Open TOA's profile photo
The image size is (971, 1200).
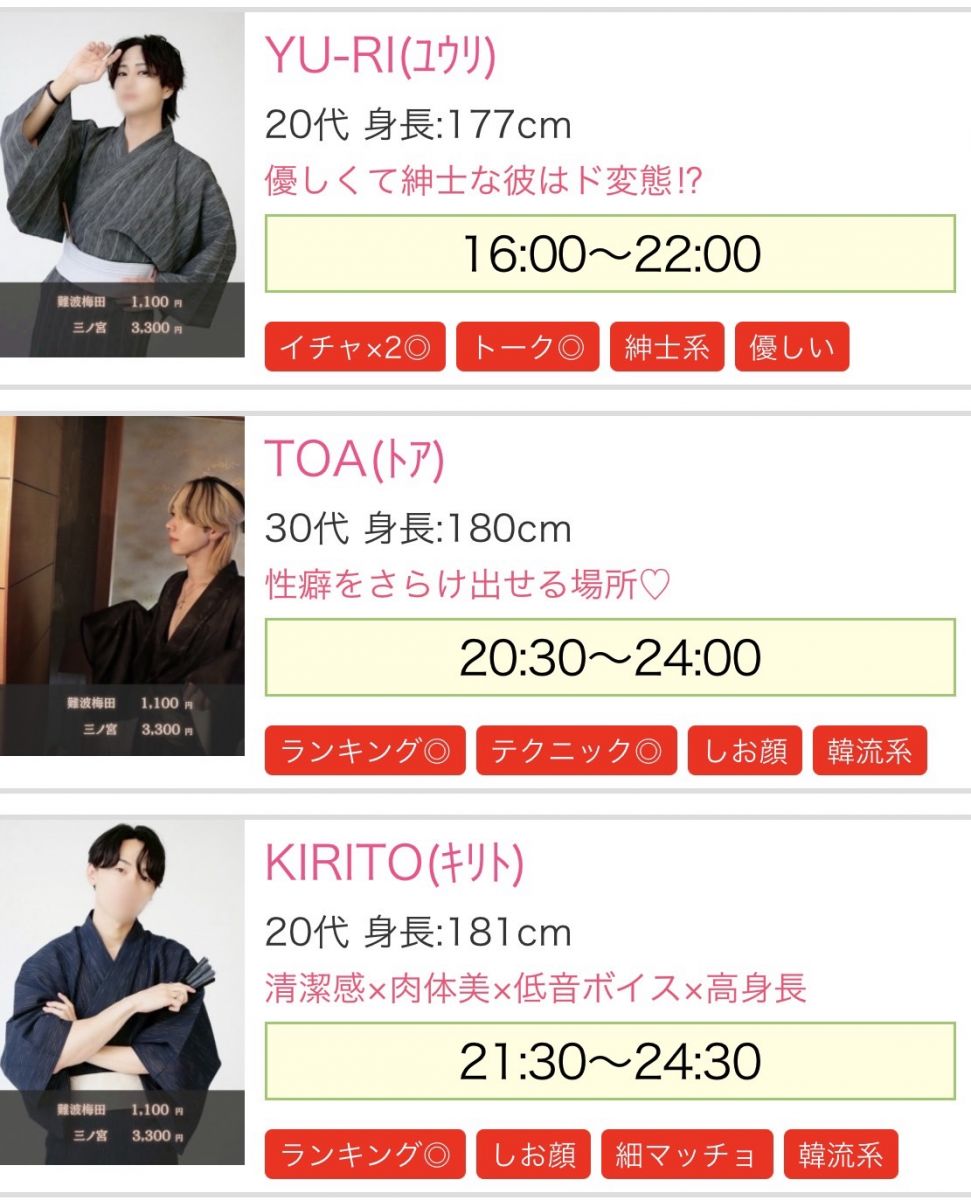pos(122,587)
